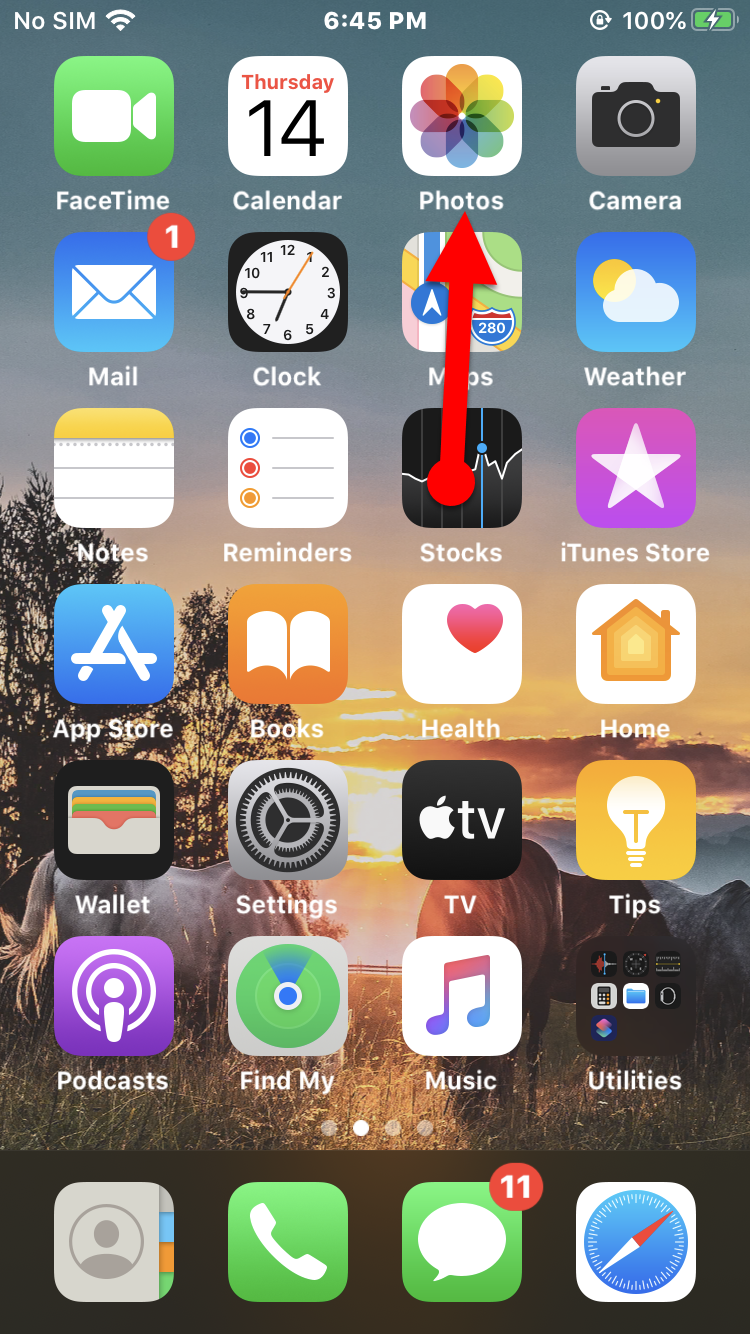Open the Books app
This screenshot has height=1334, width=750.
coord(287,644)
